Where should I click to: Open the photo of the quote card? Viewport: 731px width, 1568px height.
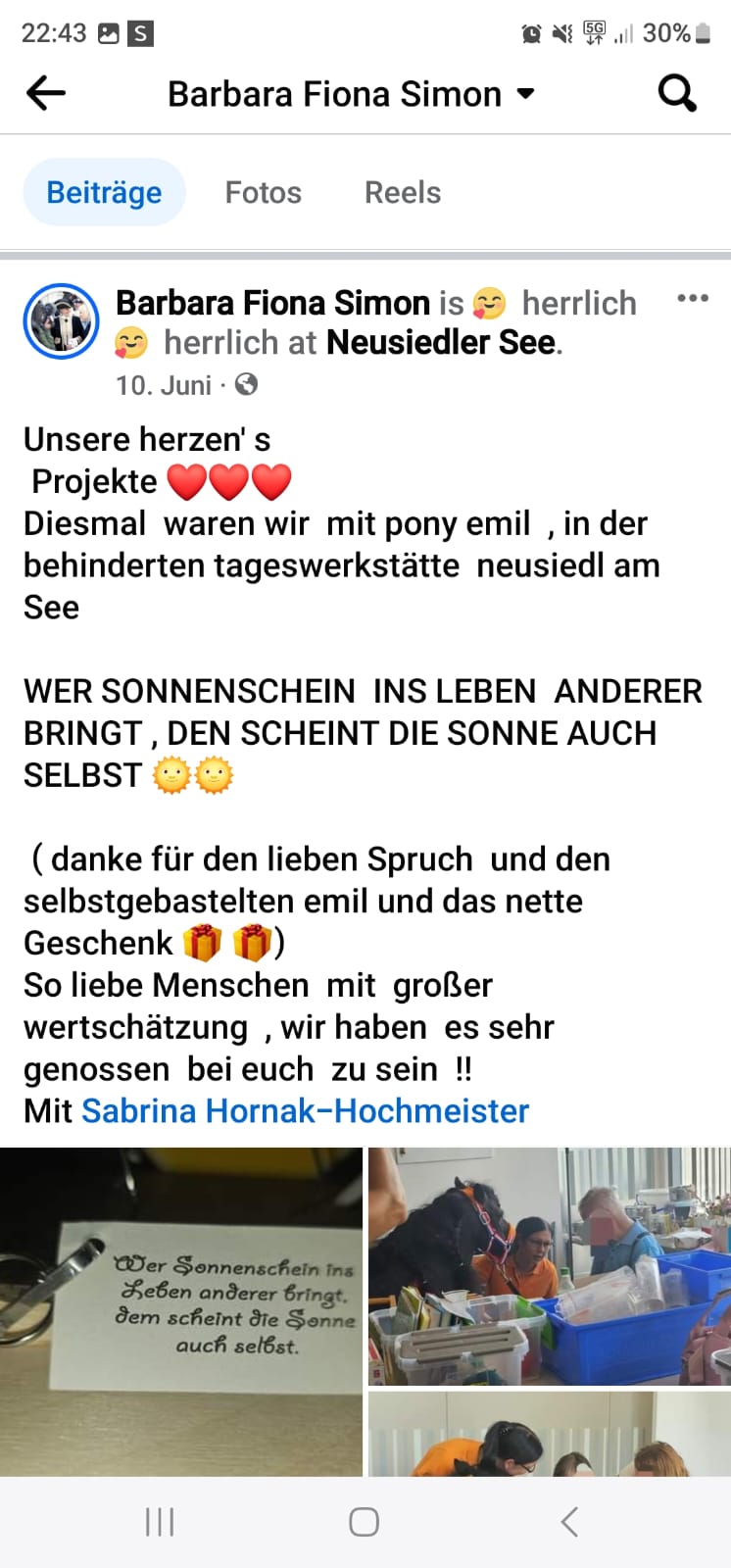pyautogui.click(x=181, y=1311)
